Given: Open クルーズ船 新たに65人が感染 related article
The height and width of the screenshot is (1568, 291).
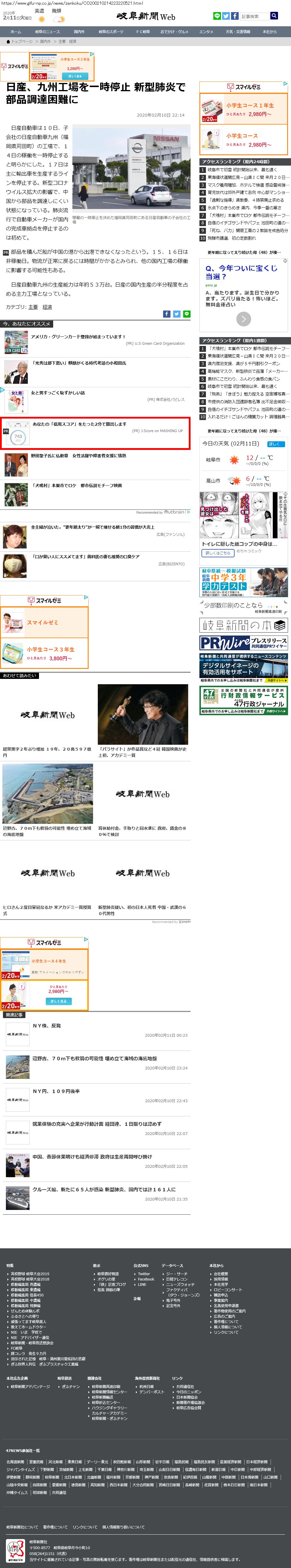Looking at the screenshot, I should [x=103, y=1189].
